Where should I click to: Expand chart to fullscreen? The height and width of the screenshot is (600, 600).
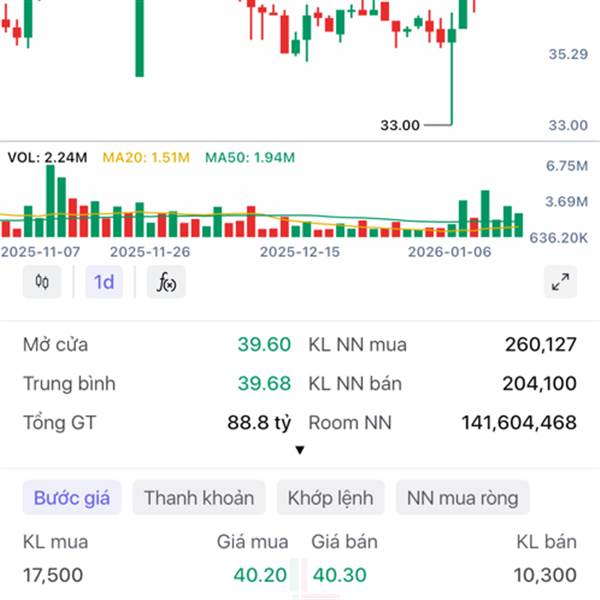point(560,282)
